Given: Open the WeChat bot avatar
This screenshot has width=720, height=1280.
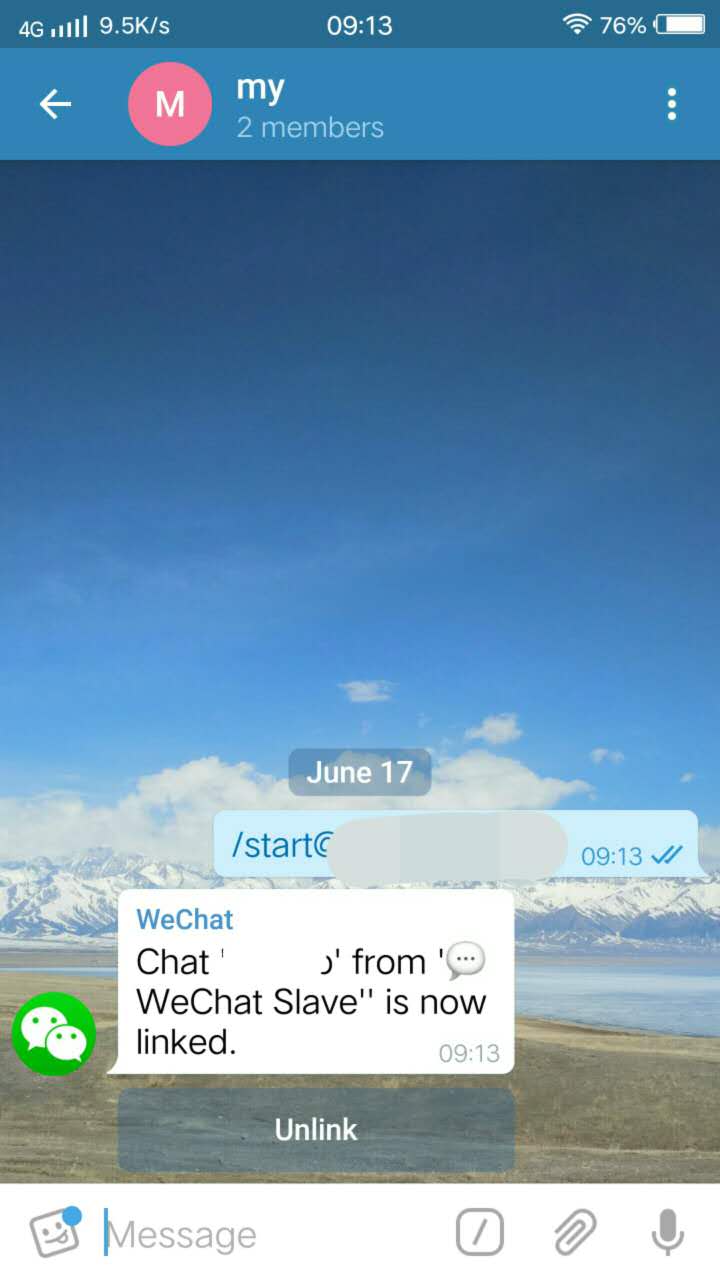Looking at the screenshot, I should coord(54,1034).
